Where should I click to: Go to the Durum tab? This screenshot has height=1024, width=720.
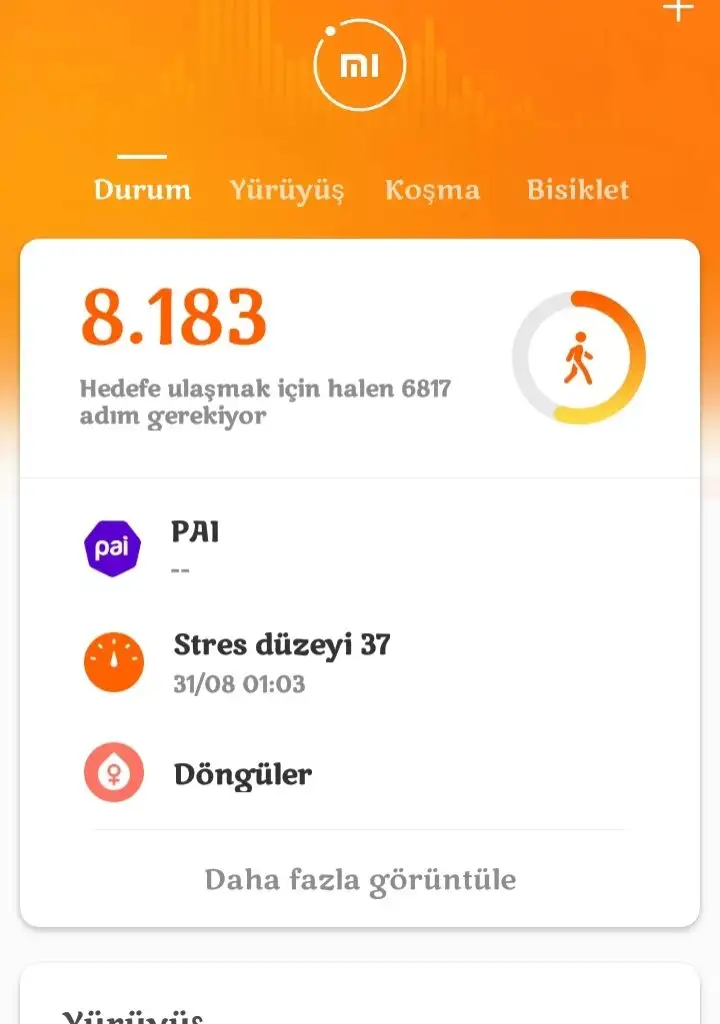tap(142, 190)
